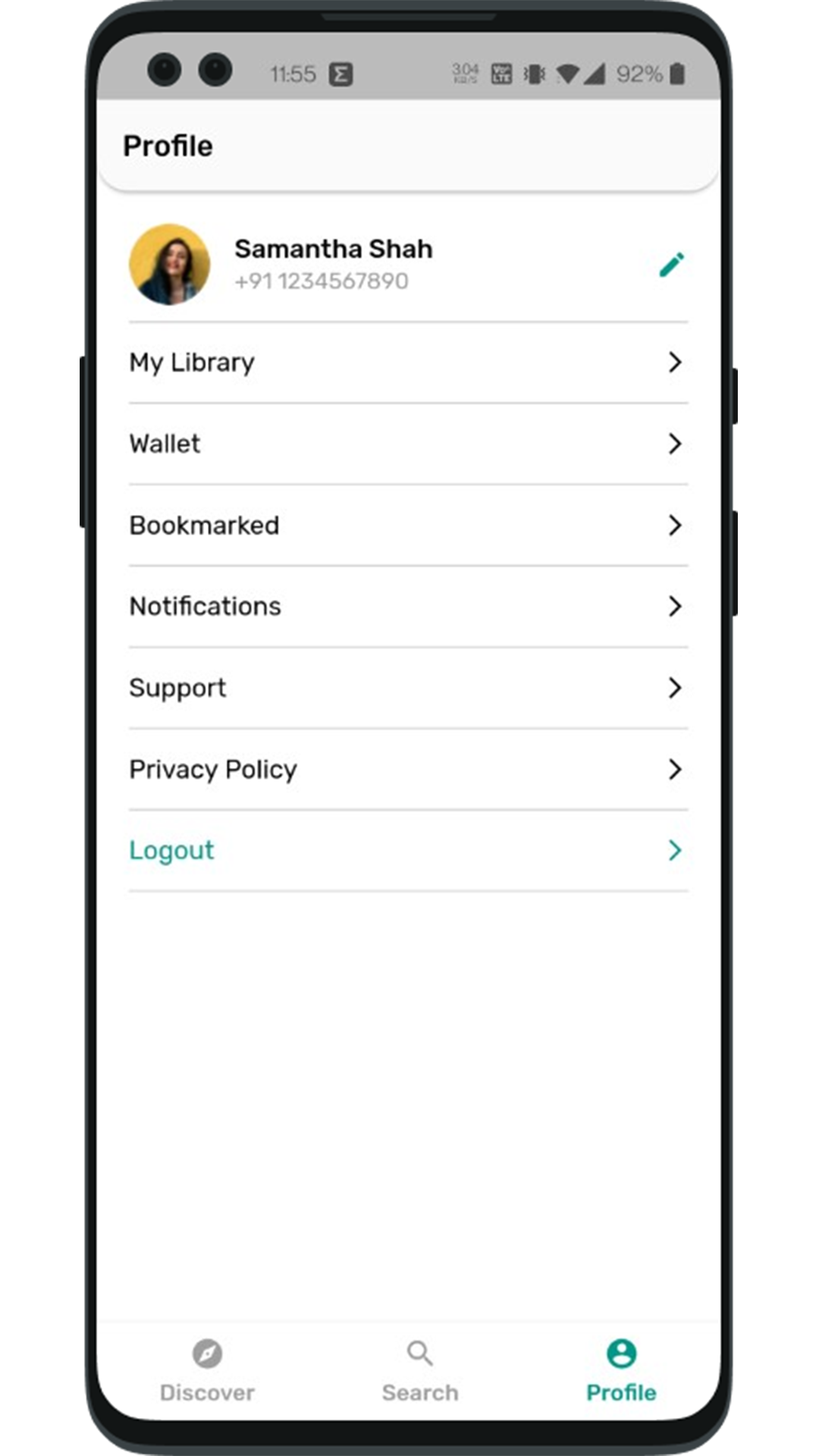The image size is (819, 1456).
Task: Select the Profile tab
Action: pyautogui.click(x=621, y=1370)
